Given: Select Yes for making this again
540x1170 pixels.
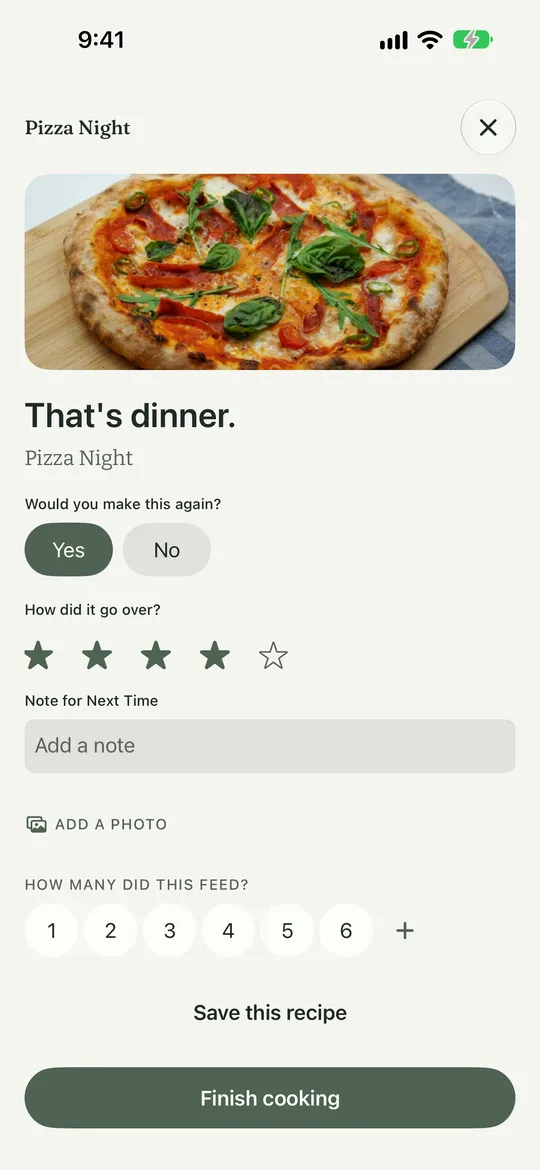Looking at the screenshot, I should [69, 550].
